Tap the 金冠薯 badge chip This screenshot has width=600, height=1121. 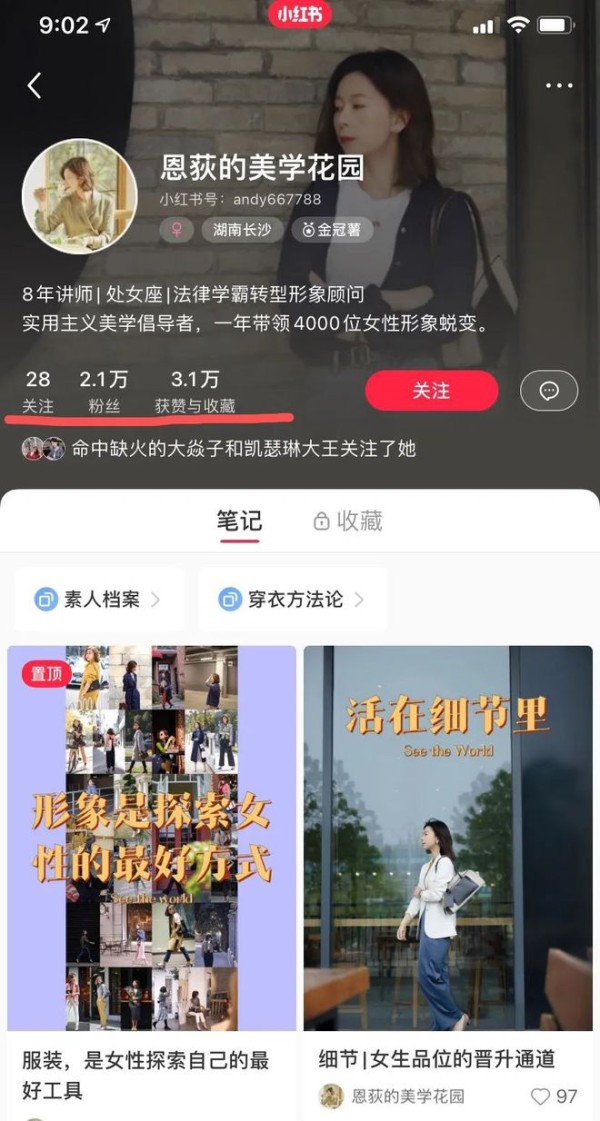(x=332, y=230)
